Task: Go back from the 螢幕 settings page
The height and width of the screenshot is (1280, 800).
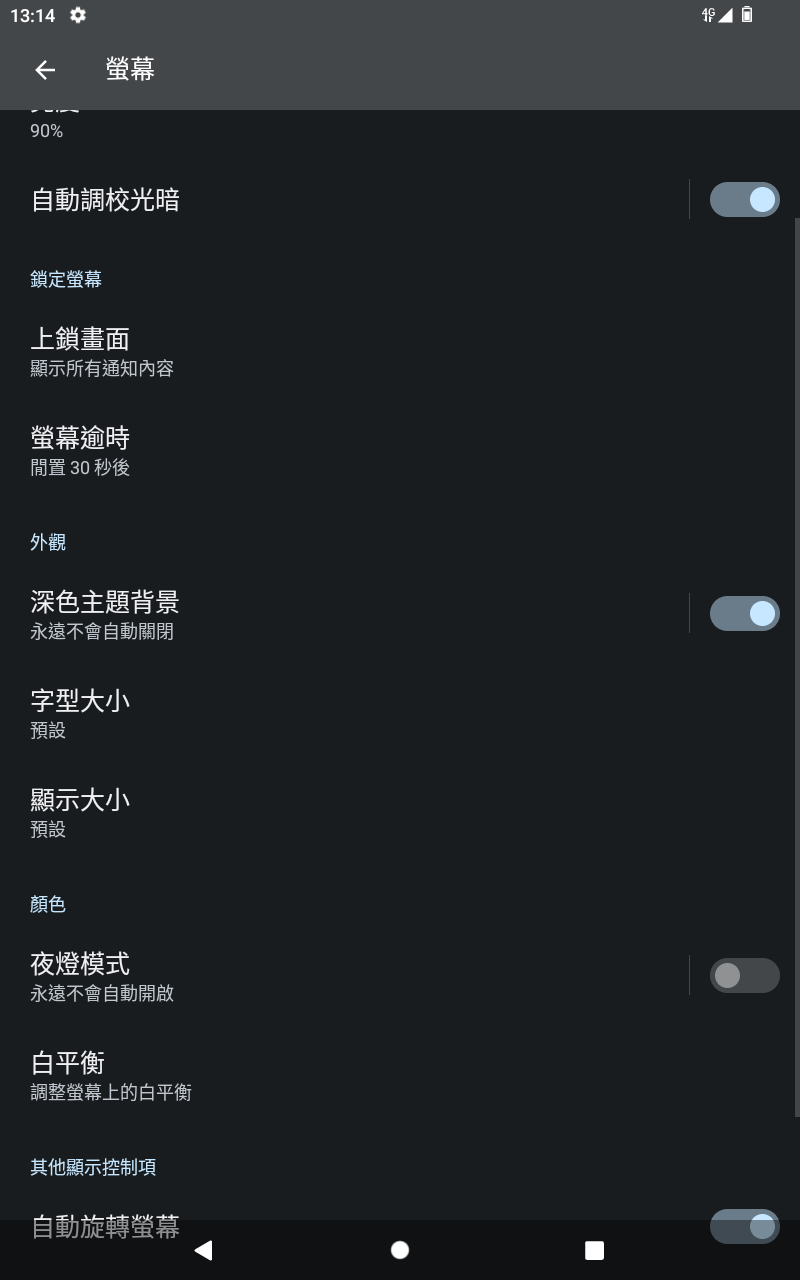Action: click(45, 69)
